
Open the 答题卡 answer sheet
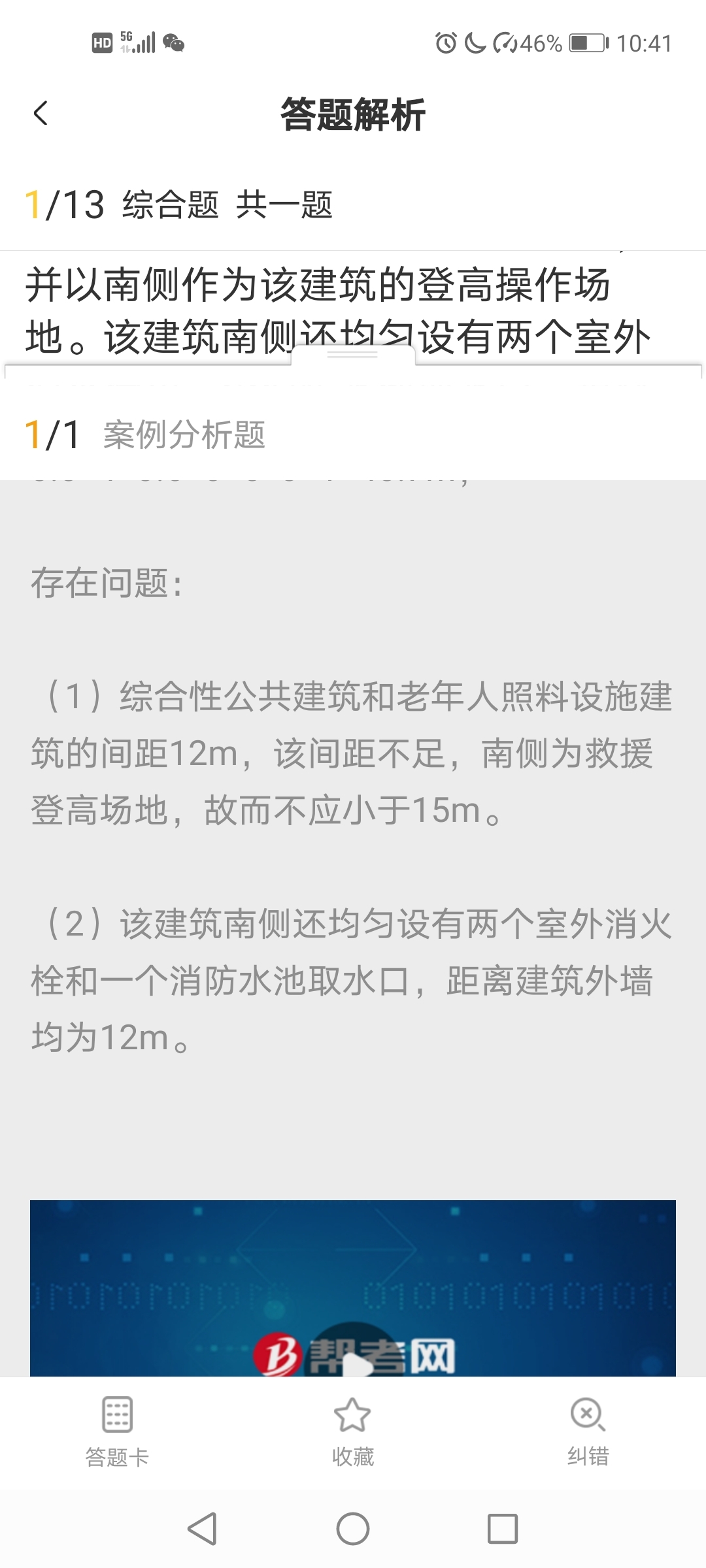pos(118,1431)
